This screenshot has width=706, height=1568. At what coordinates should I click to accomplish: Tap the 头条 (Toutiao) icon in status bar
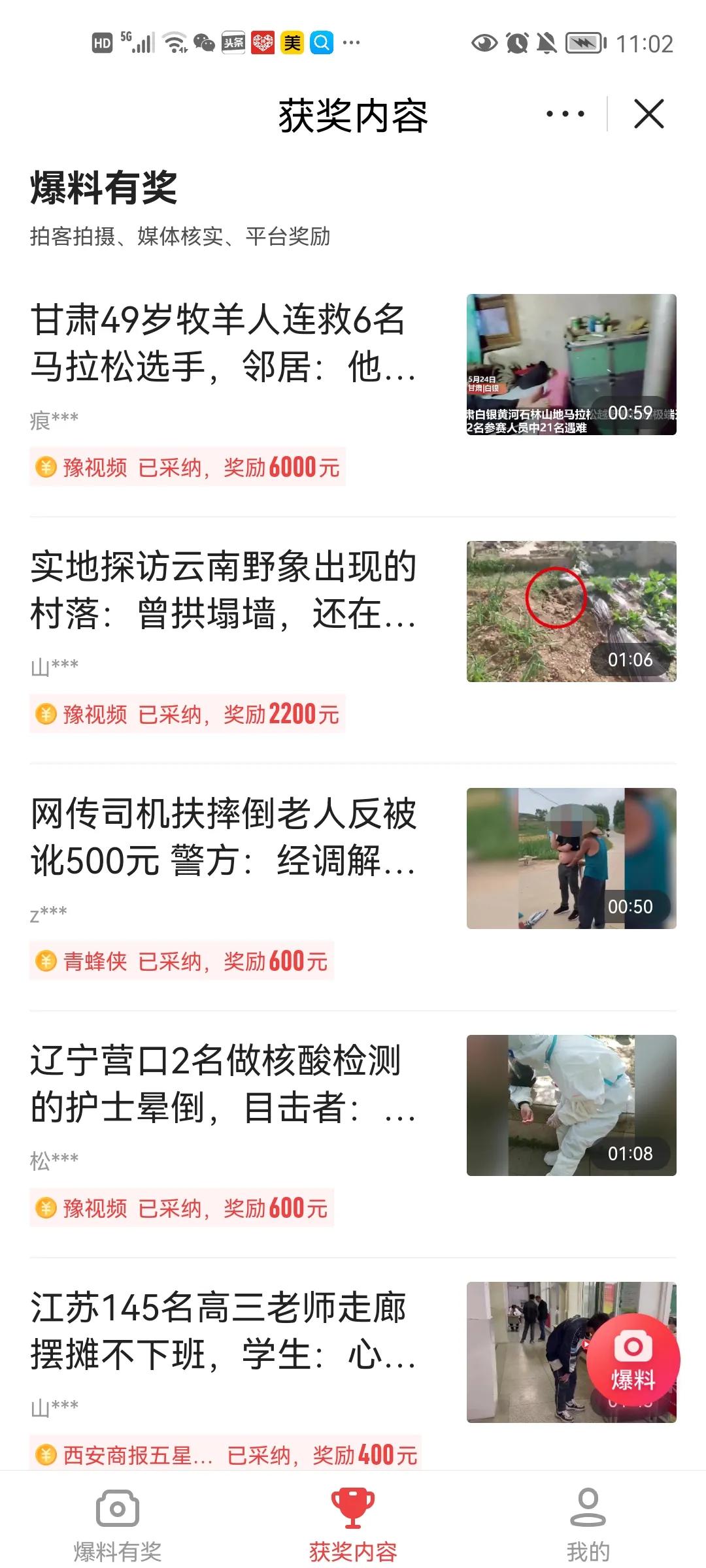pyautogui.click(x=233, y=41)
